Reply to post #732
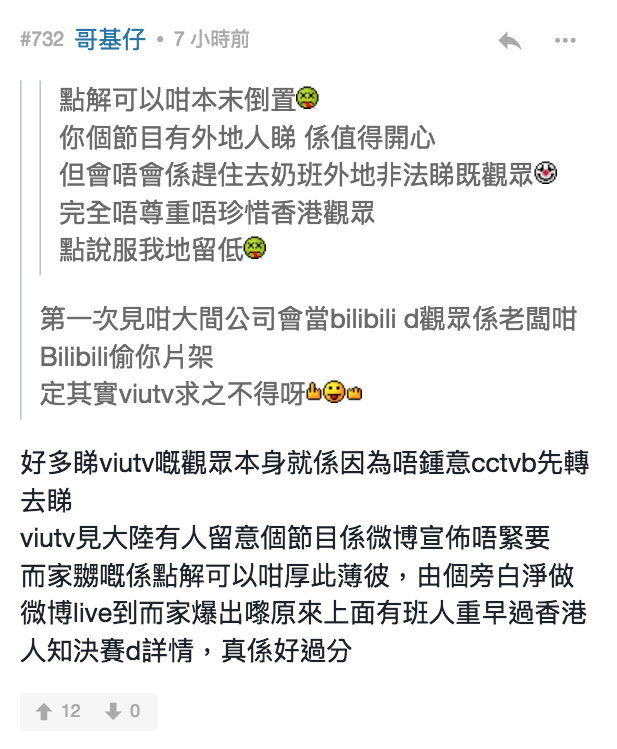 (x=509, y=41)
